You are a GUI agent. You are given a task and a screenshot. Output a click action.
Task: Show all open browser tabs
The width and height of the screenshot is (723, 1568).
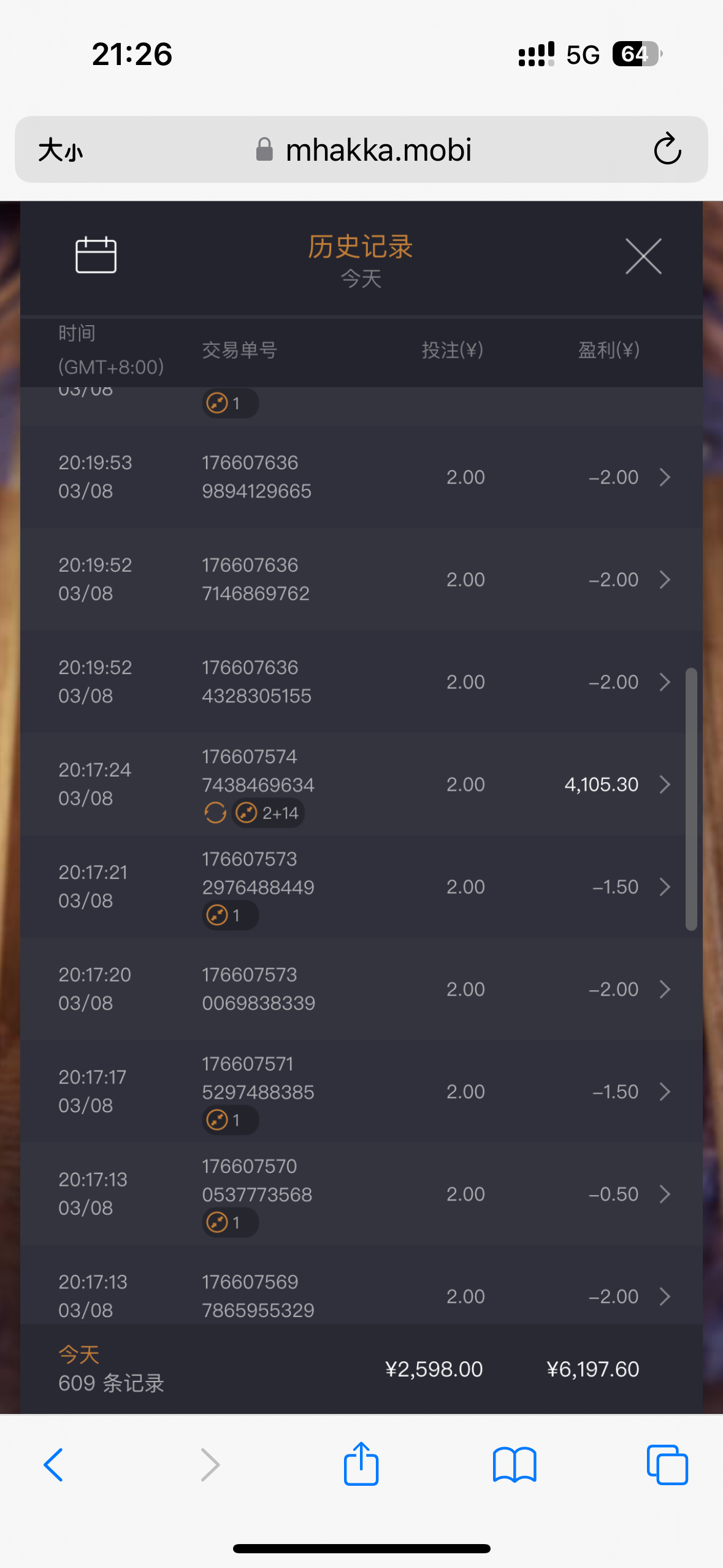pos(667,1465)
